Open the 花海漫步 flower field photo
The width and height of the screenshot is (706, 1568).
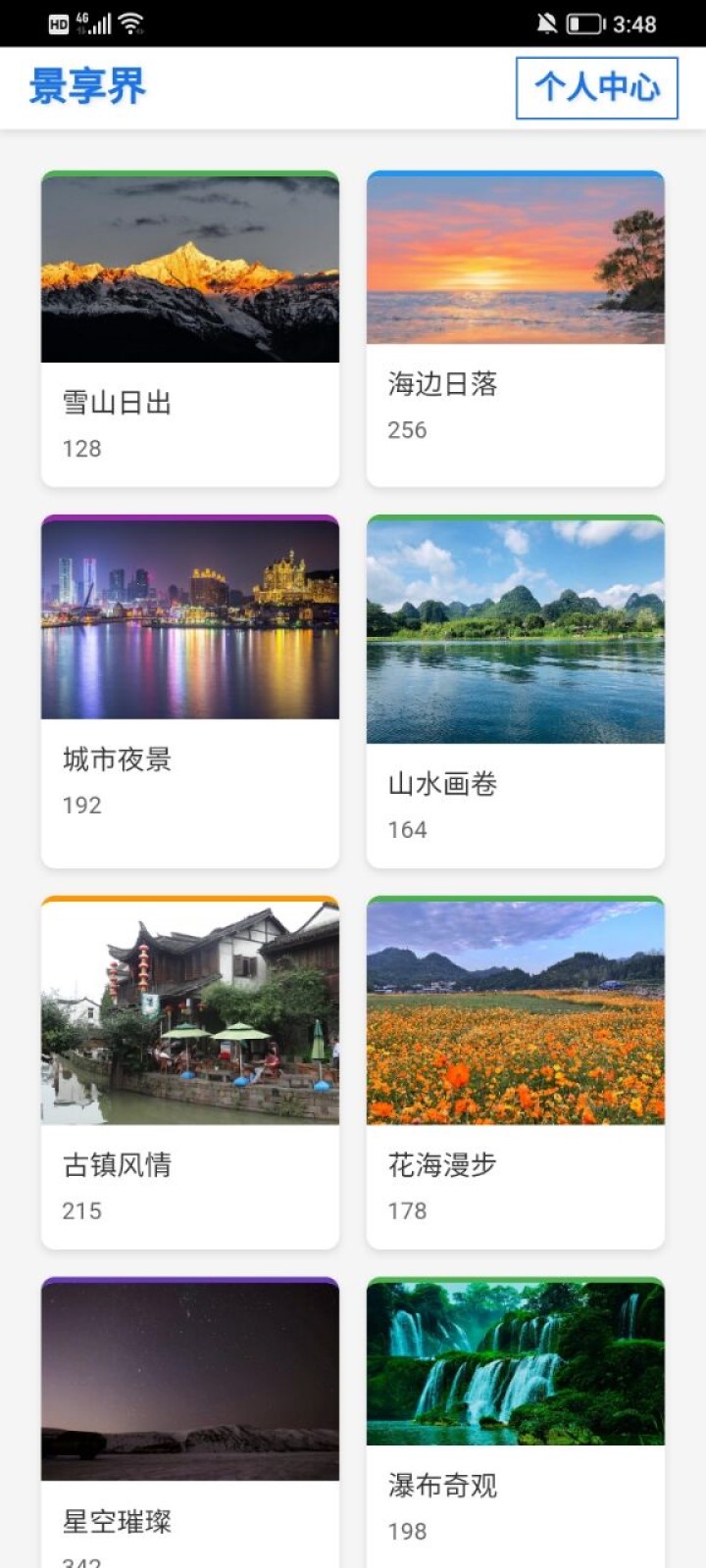515,1009
